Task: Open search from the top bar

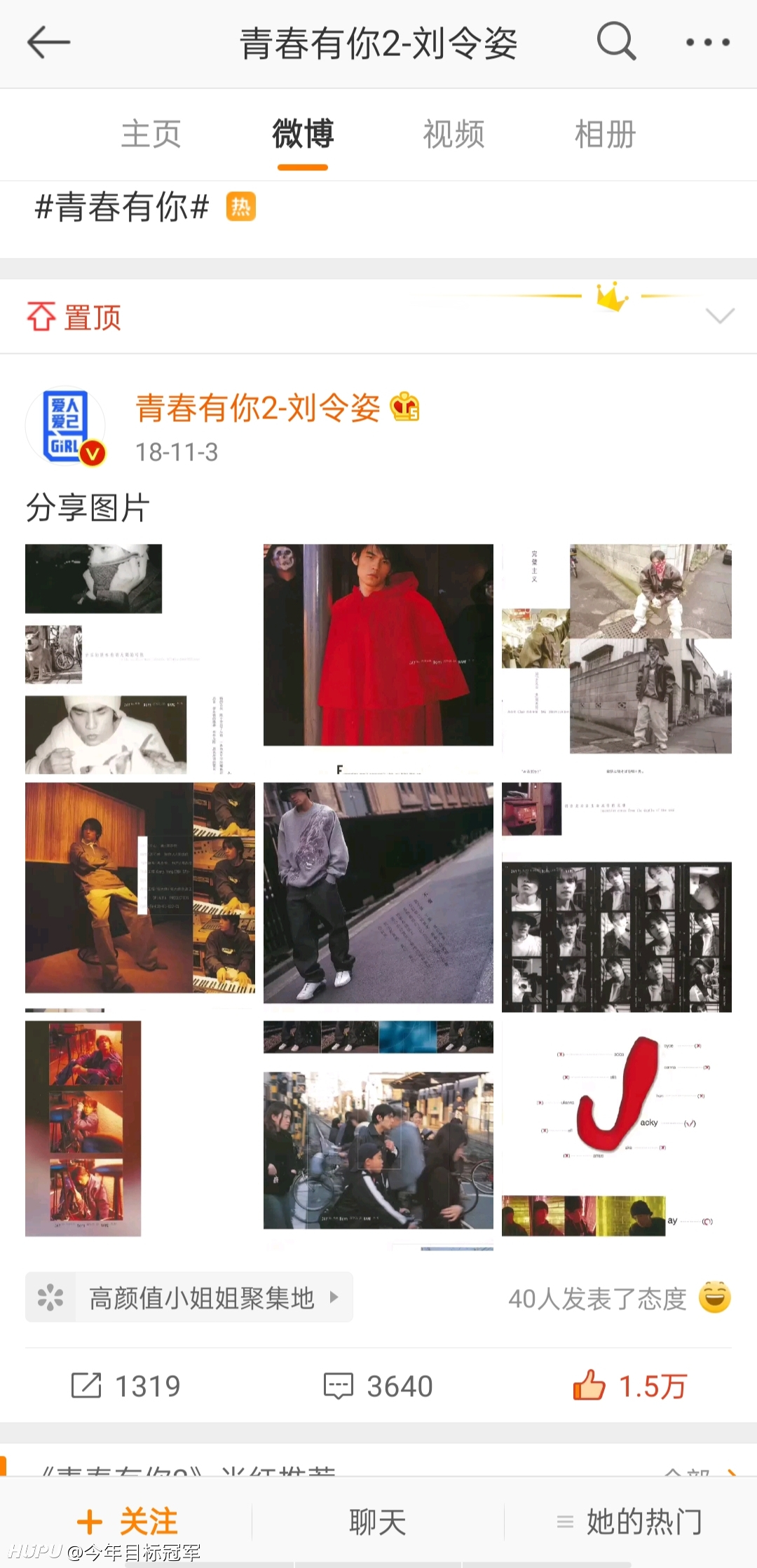Action: [616, 42]
